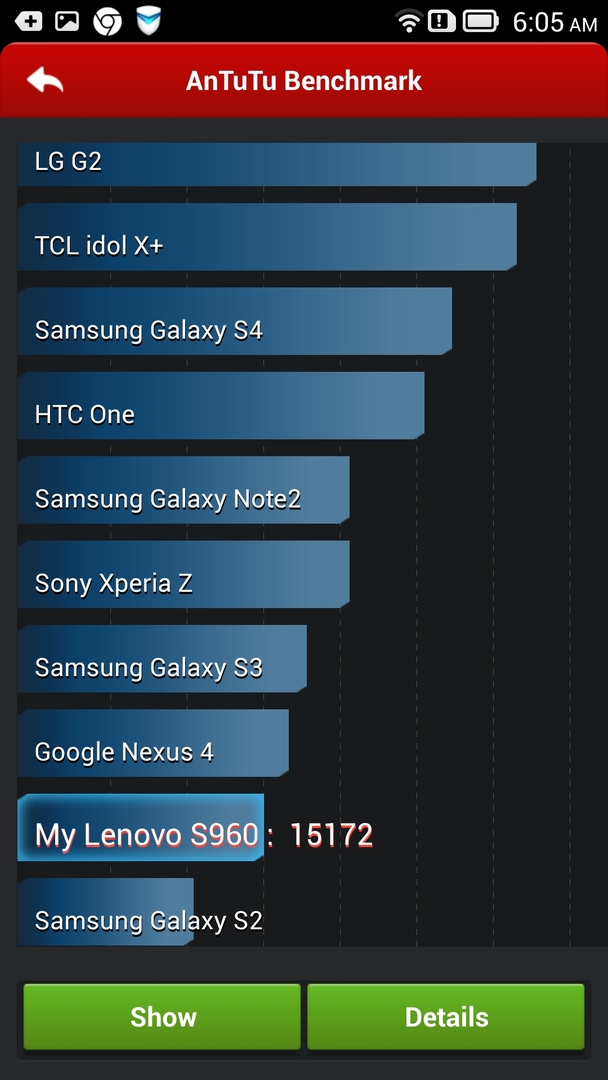Image resolution: width=608 pixels, height=1080 pixels.
Task: Tap the green Show button
Action: [x=162, y=1017]
